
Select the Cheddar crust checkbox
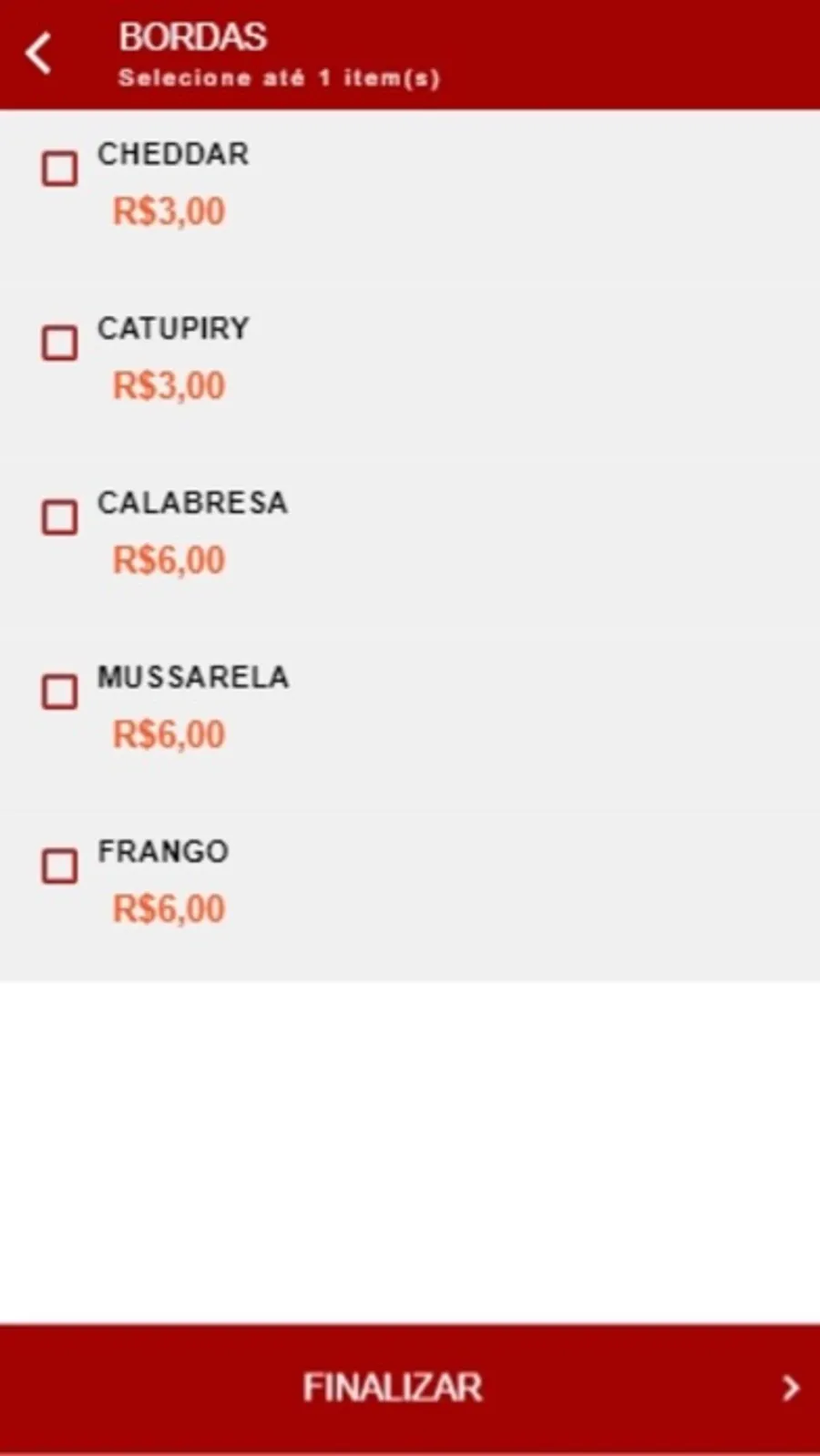click(x=60, y=169)
